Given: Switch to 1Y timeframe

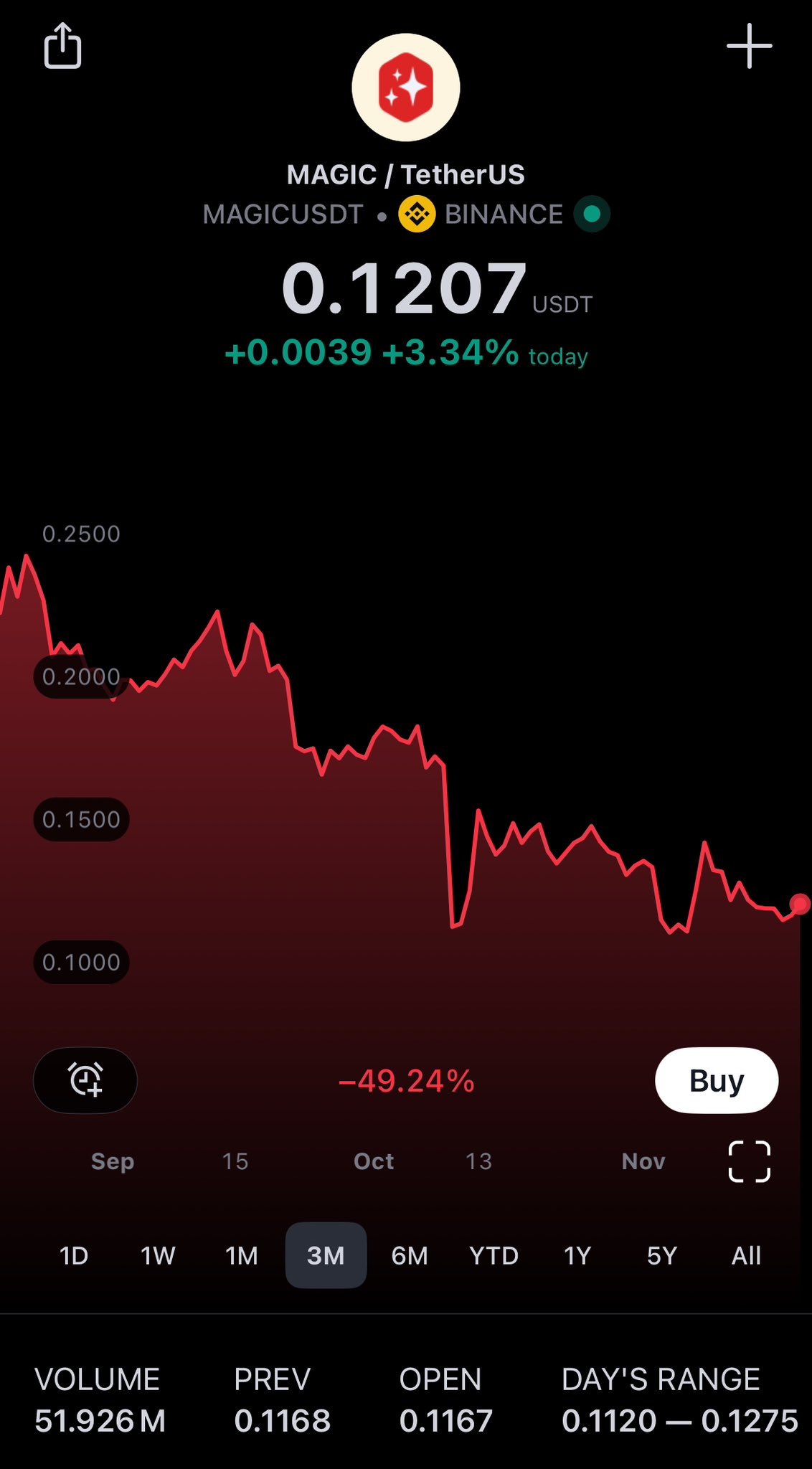Looking at the screenshot, I should (577, 1256).
